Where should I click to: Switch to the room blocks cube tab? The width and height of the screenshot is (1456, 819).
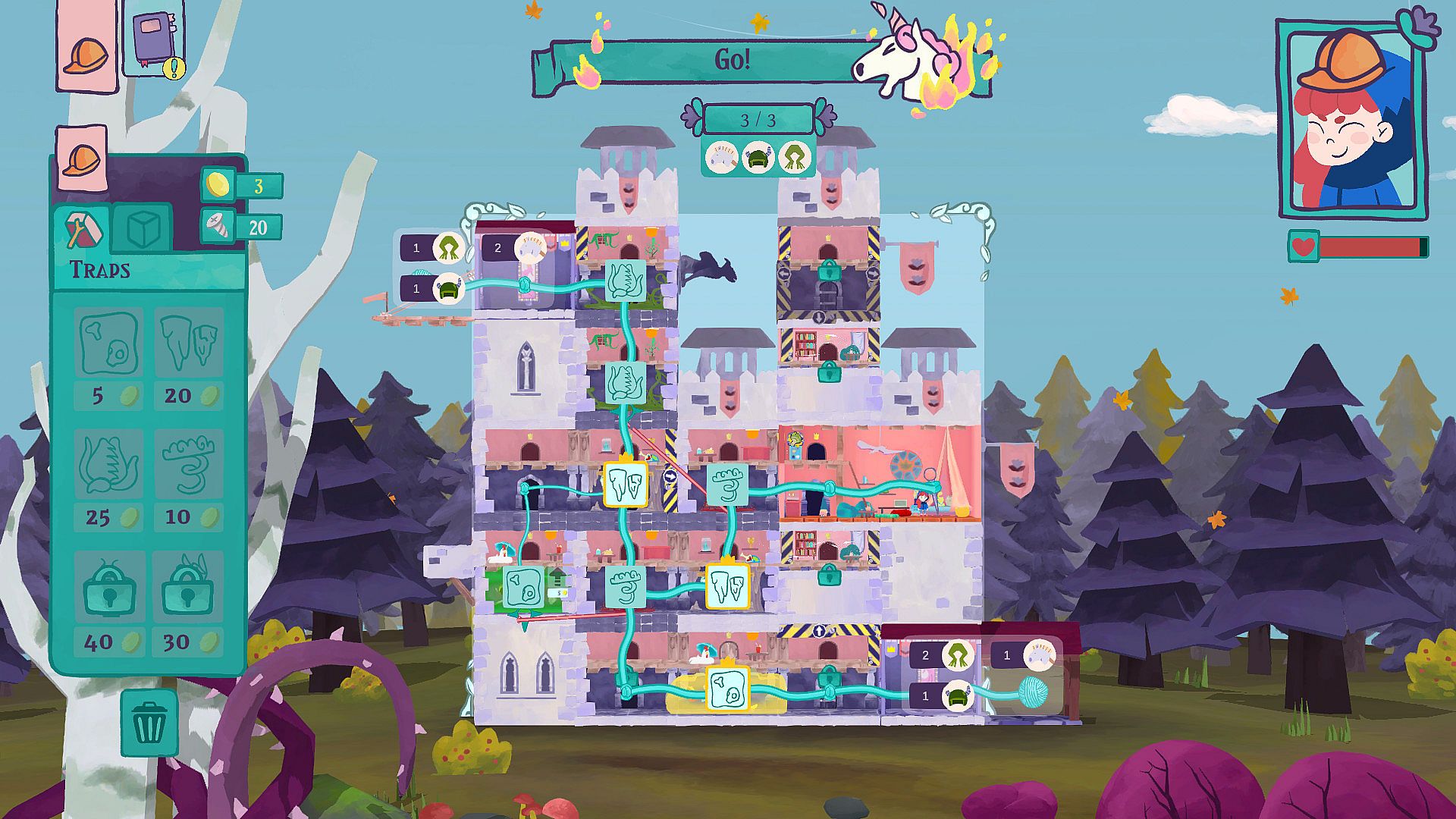(x=143, y=228)
